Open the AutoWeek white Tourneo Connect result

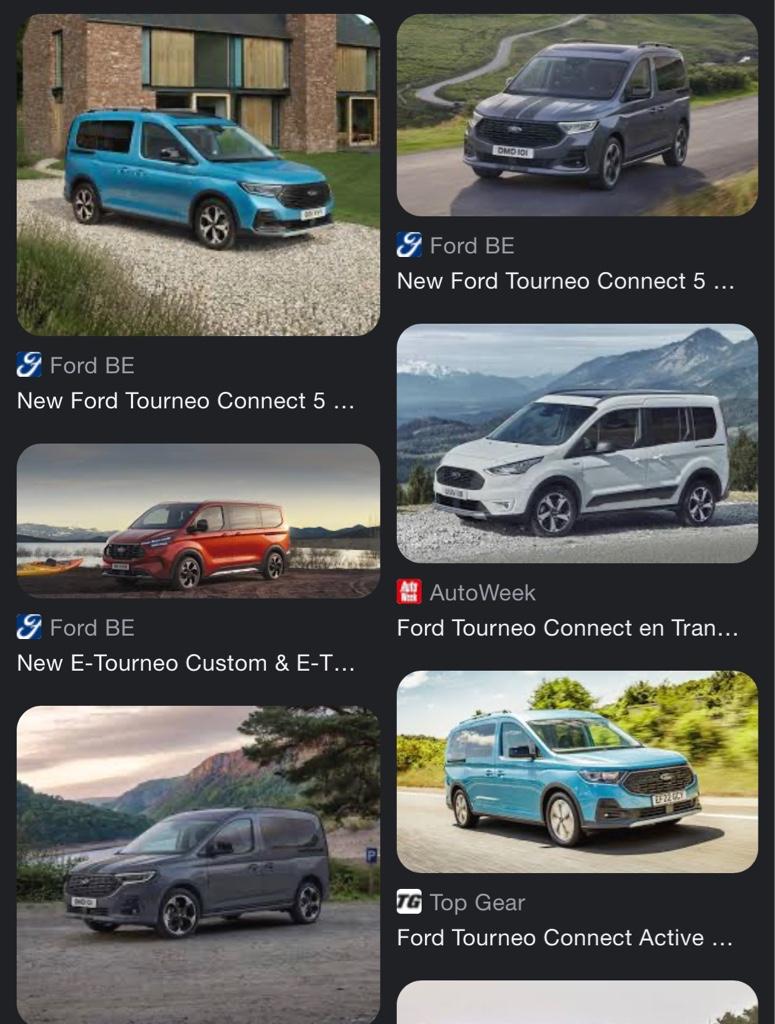click(577, 443)
